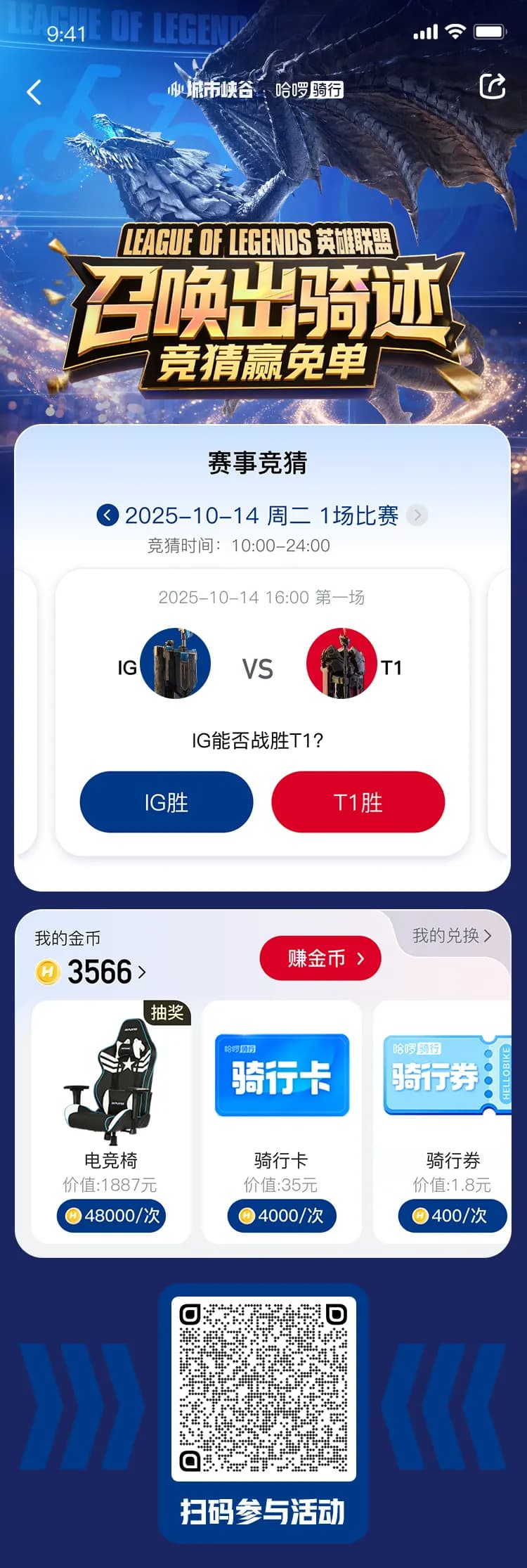527x1568 pixels.
Task: Tap the battery icon in the status bar
Action: click(x=490, y=32)
